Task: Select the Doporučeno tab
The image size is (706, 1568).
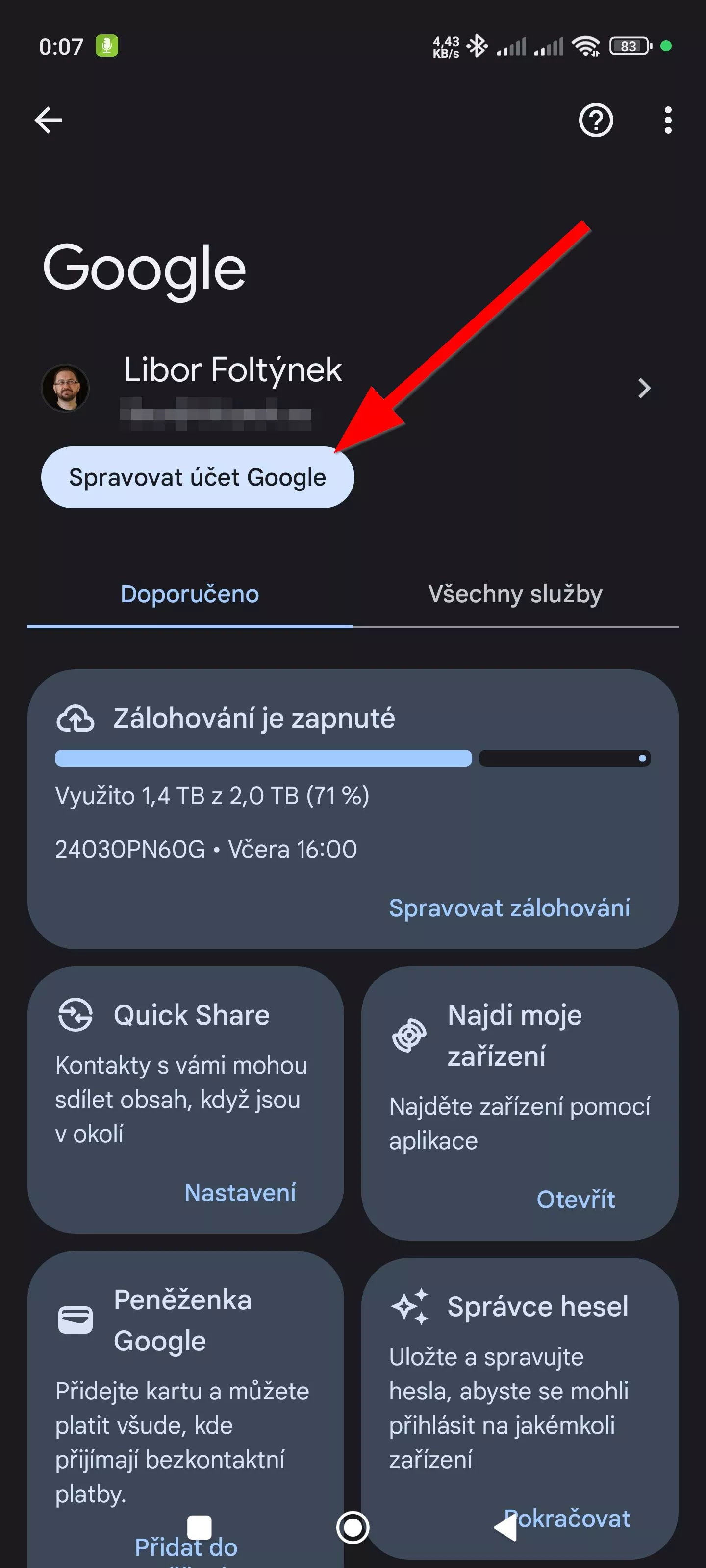Action: click(x=189, y=594)
